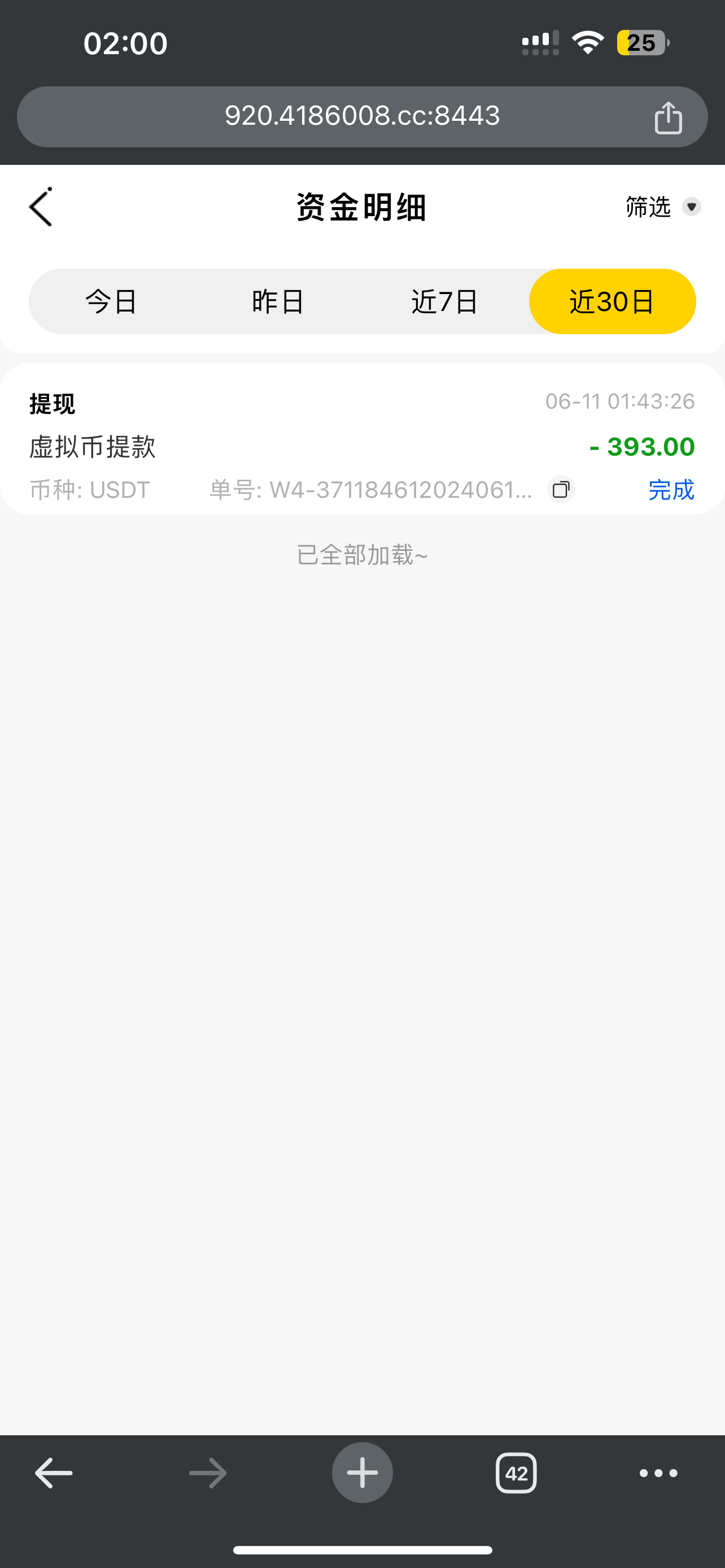Navigate back in the browser toolbar
This screenshot has width=725, height=1568.
point(54,1473)
